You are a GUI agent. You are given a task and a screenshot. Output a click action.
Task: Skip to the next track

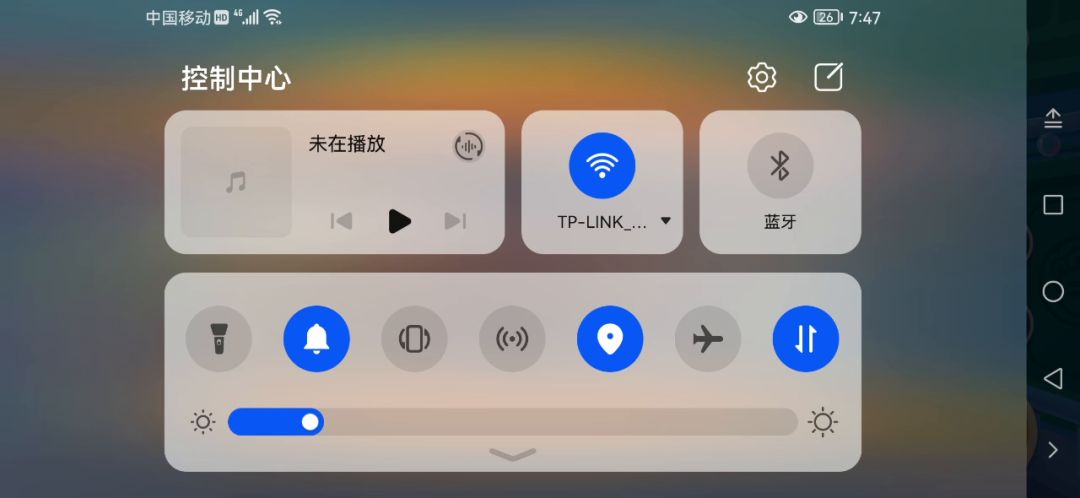(x=456, y=221)
